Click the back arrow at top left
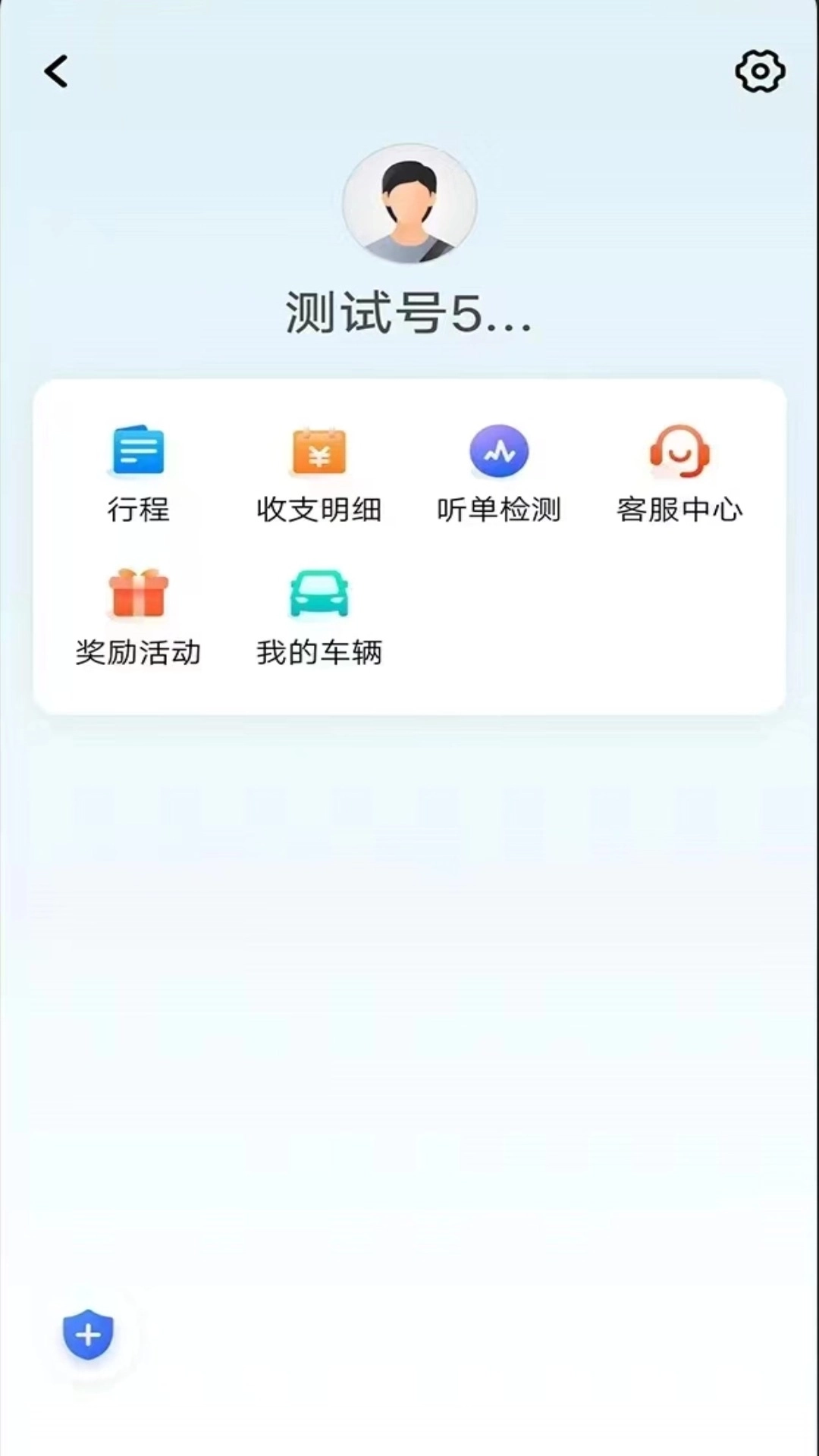Viewport: 819px width, 1456px height. tap(53, 71)
